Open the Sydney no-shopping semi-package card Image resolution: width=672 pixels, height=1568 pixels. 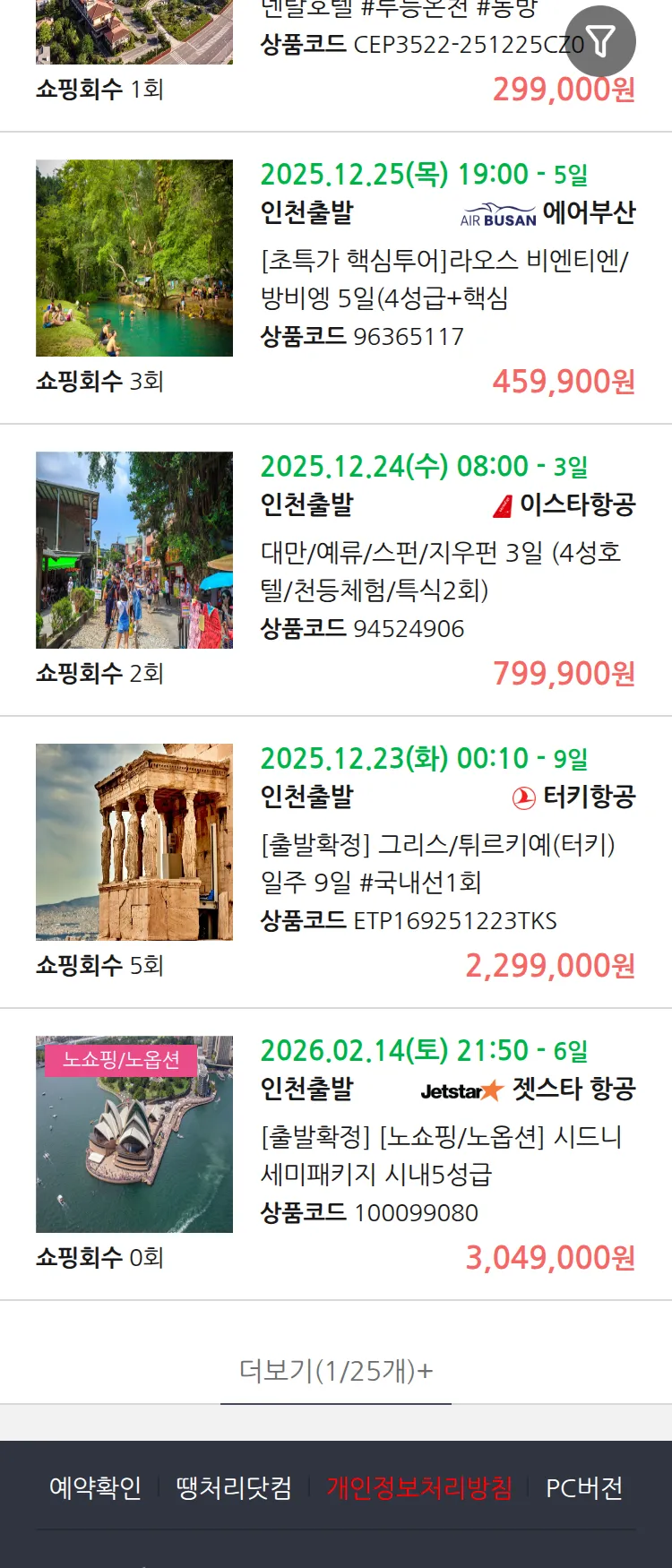(x=441, y=1155)
